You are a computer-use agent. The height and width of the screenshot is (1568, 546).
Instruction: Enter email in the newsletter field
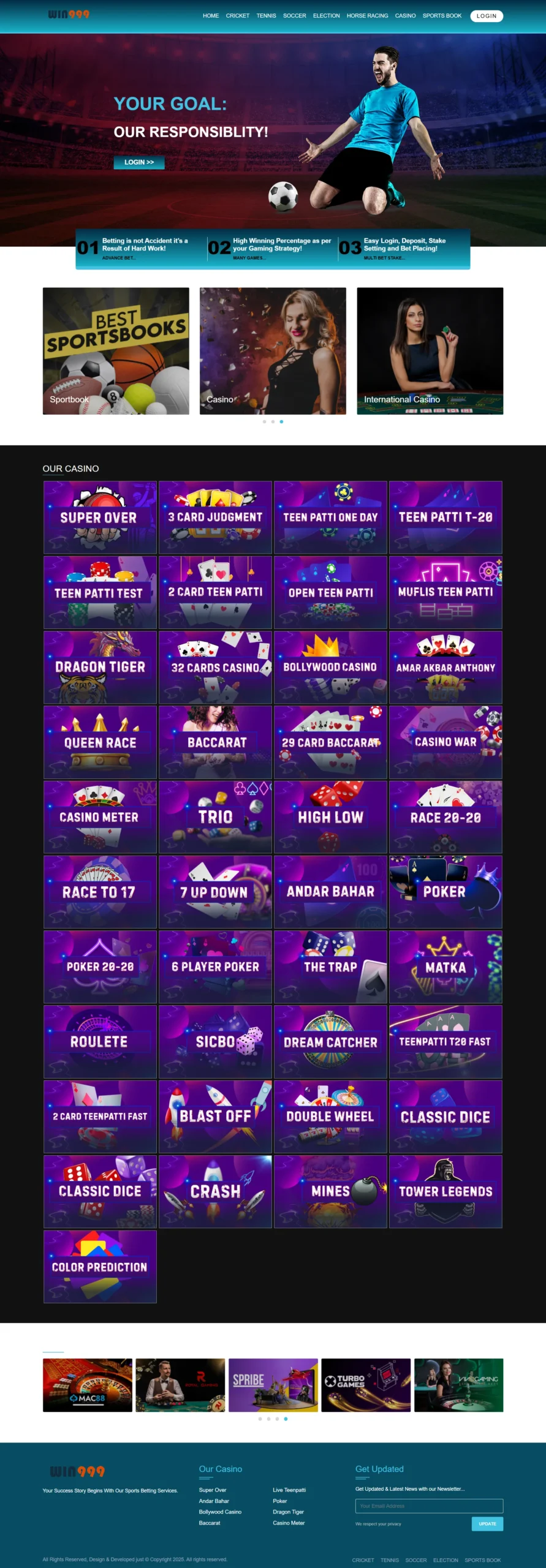tap(429, 1506)
